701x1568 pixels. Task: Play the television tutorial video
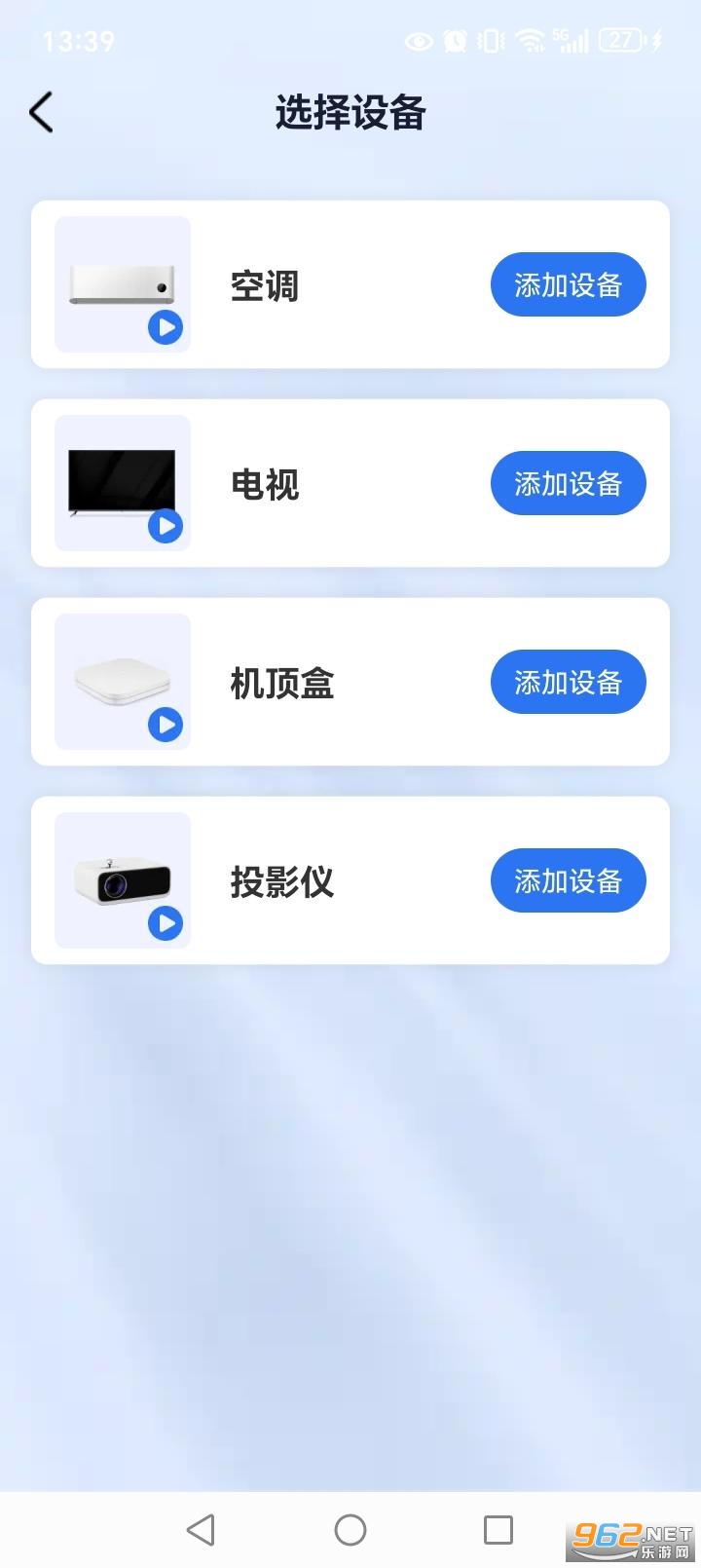[166, 527]
